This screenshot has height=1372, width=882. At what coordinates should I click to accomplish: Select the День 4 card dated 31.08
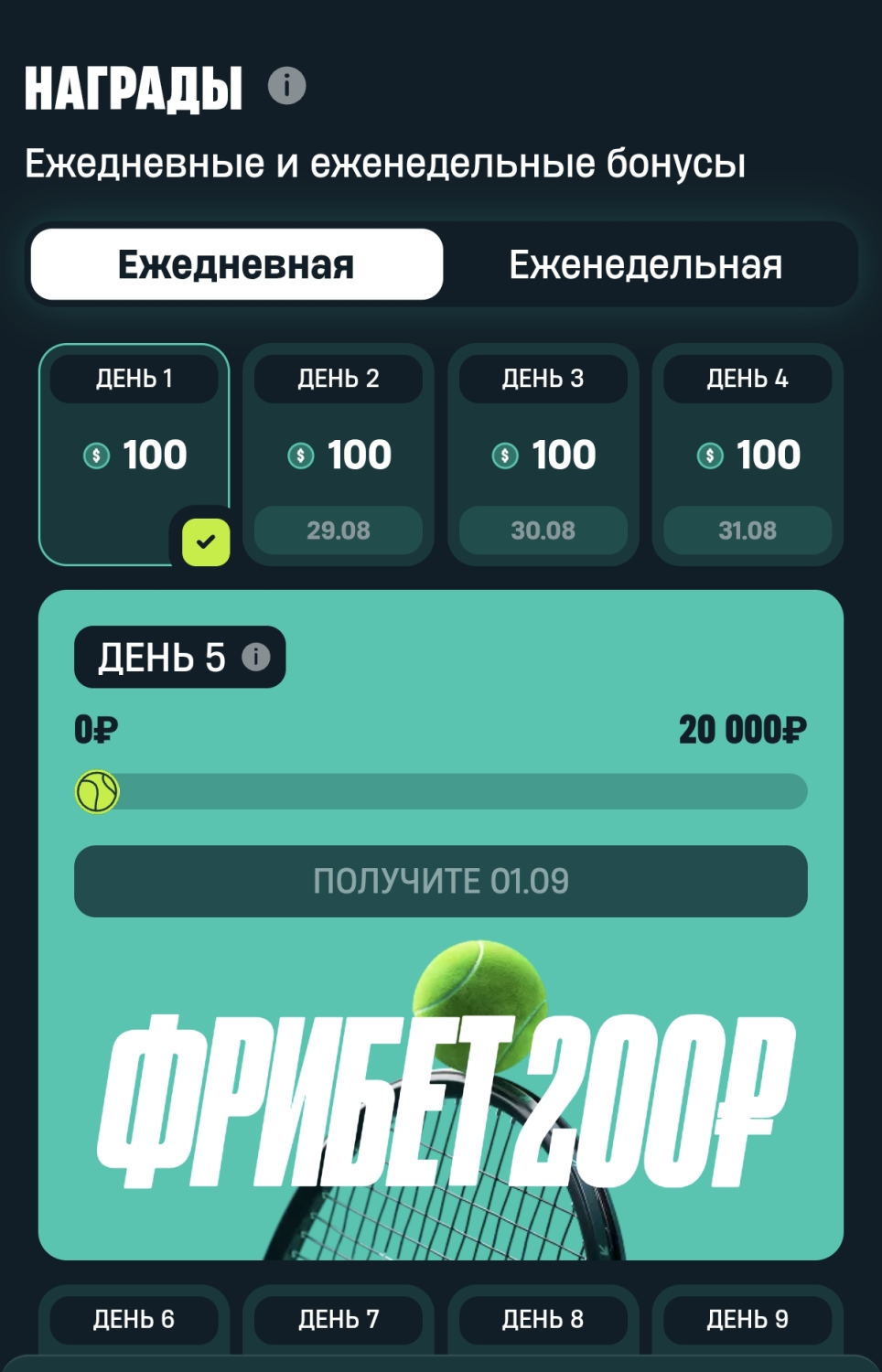(748, 455)
